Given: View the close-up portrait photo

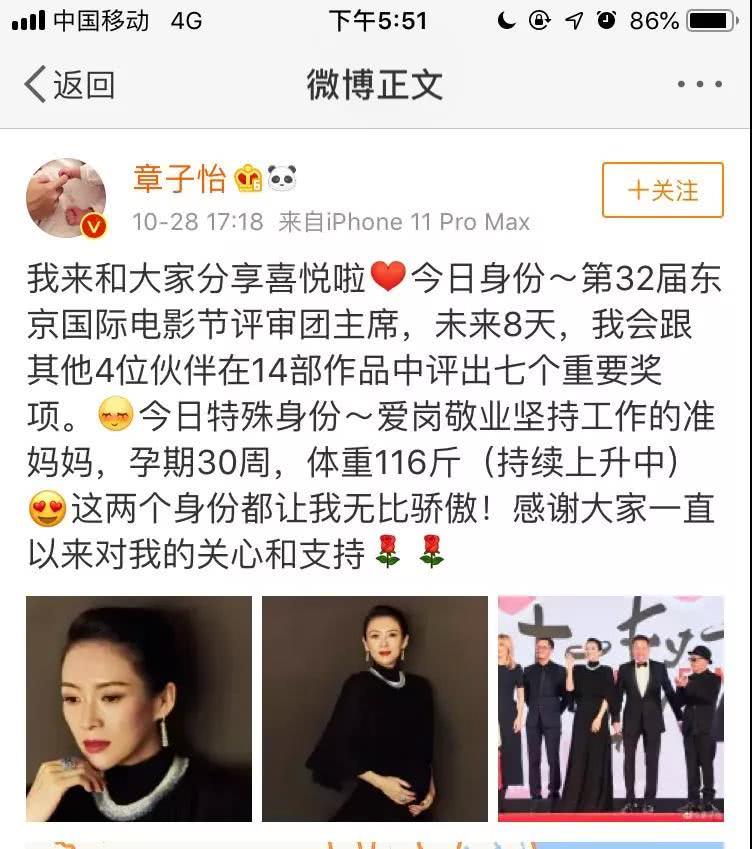Looking at the screenshot, I should (139, 708).
